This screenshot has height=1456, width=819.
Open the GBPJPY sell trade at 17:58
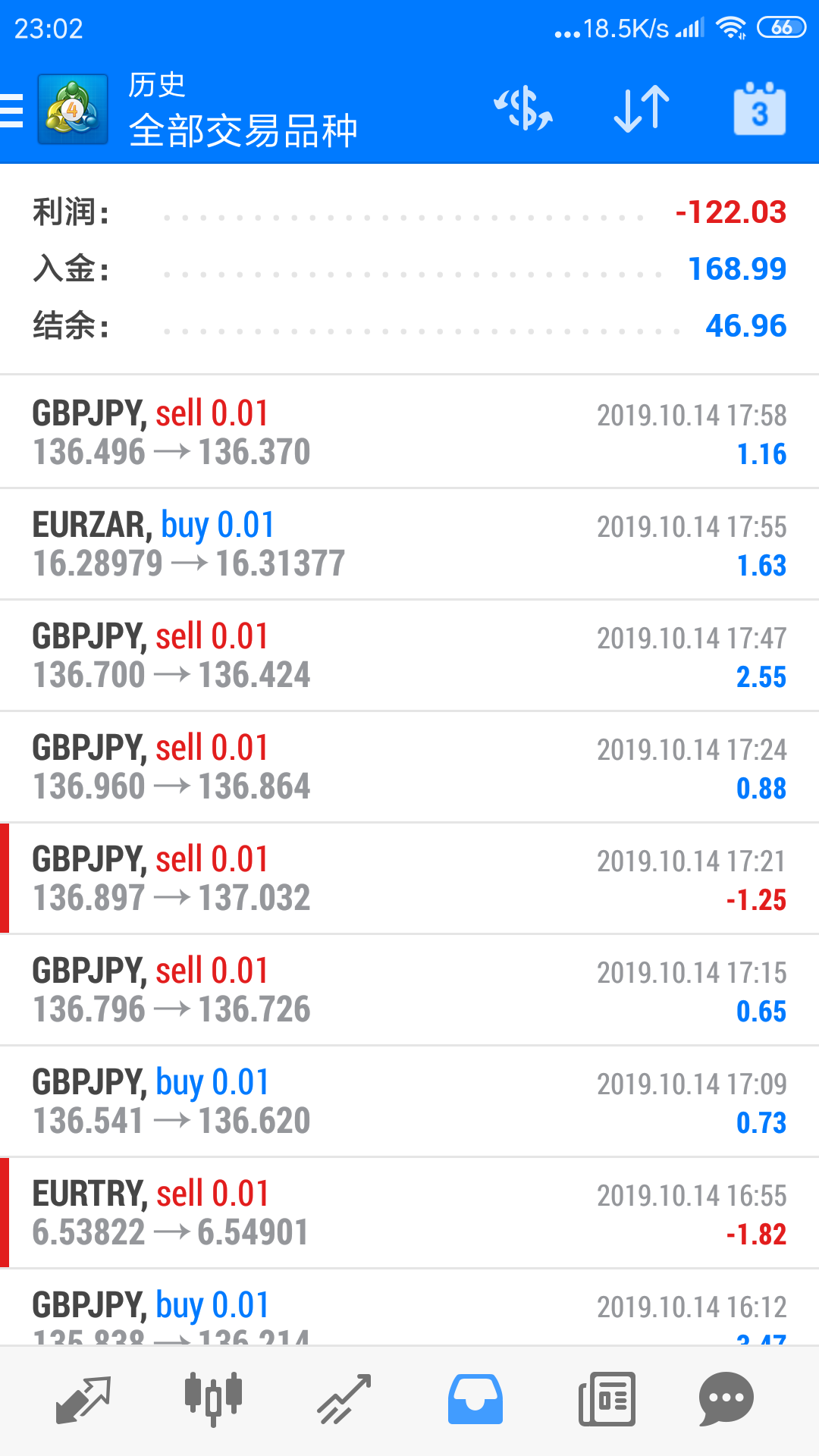point(409,432)
